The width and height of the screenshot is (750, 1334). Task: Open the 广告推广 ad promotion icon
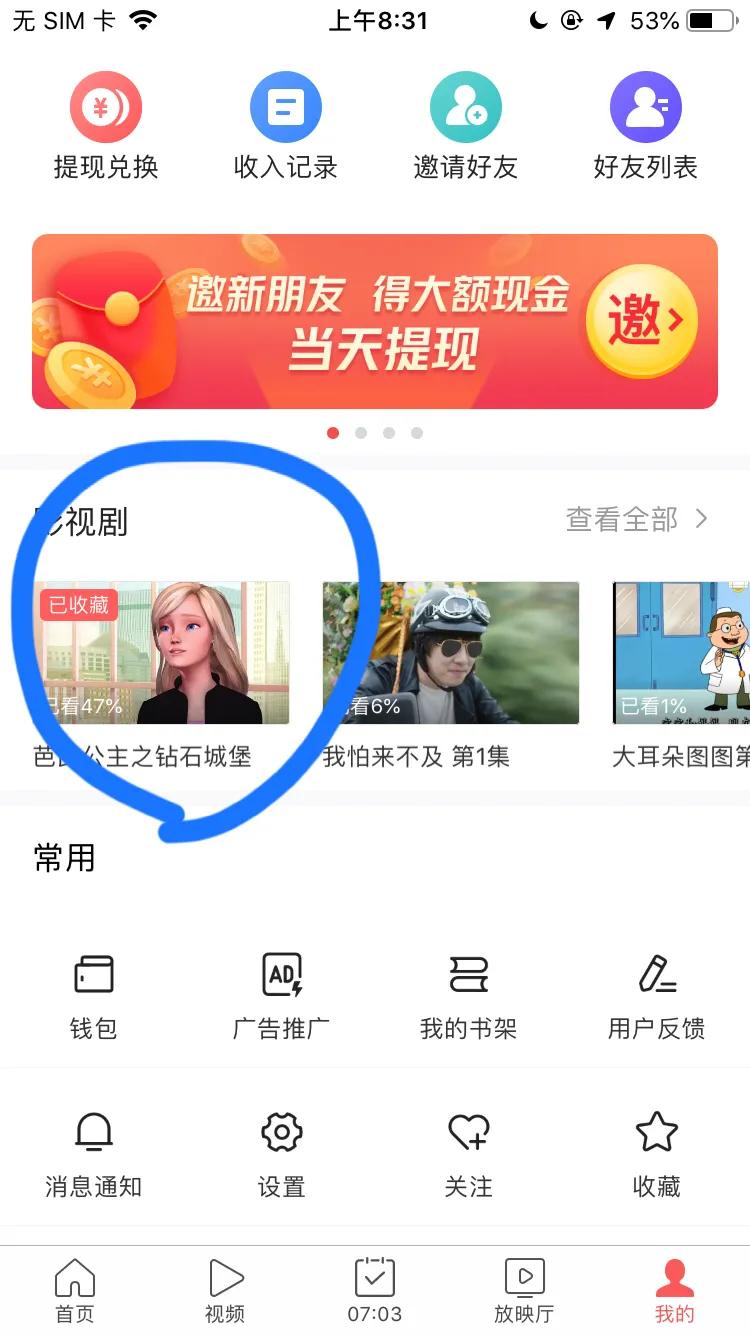[x=281, y=974]
